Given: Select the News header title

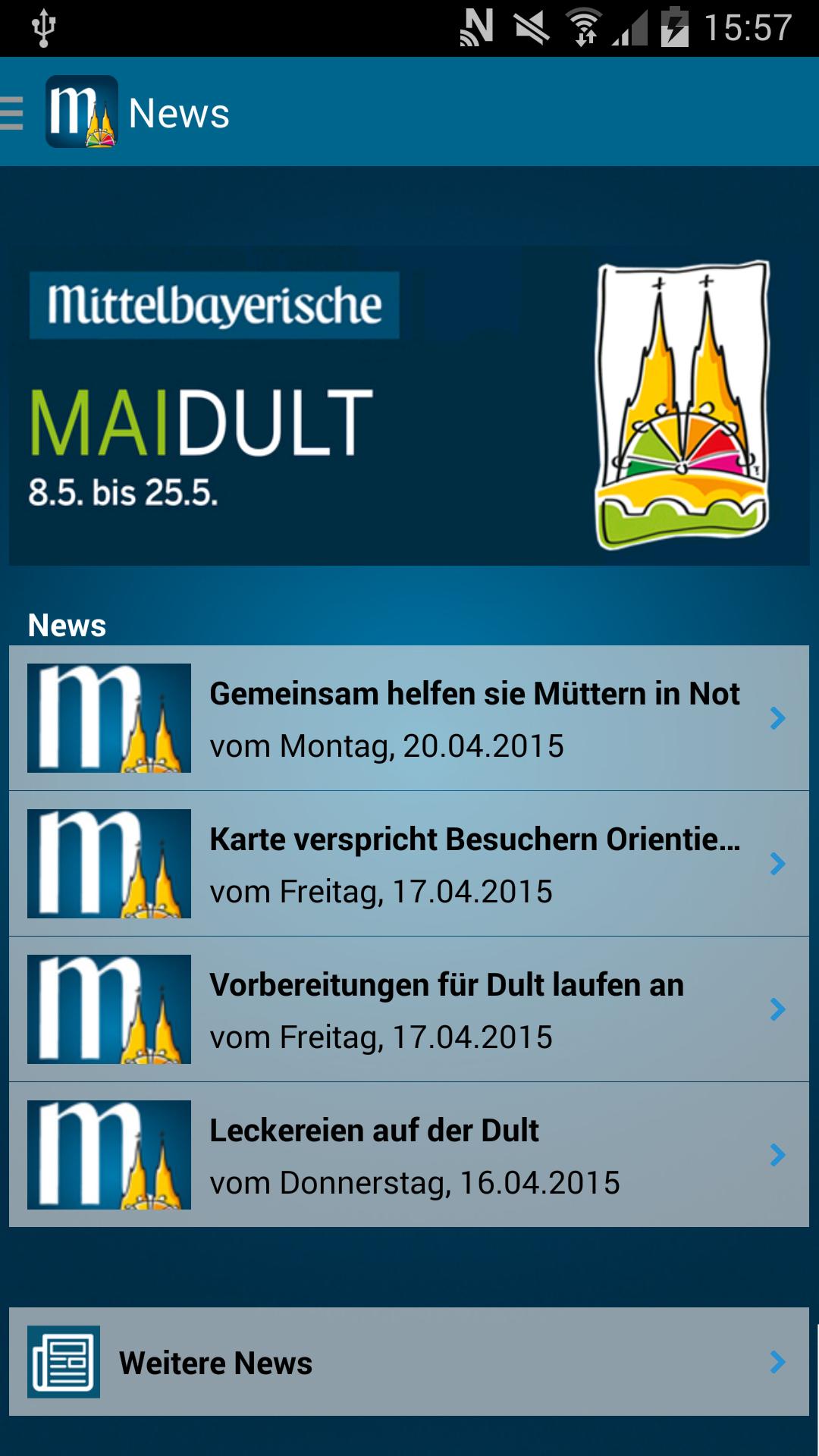Looking at the screenshot, I should [x=178, y=112].
